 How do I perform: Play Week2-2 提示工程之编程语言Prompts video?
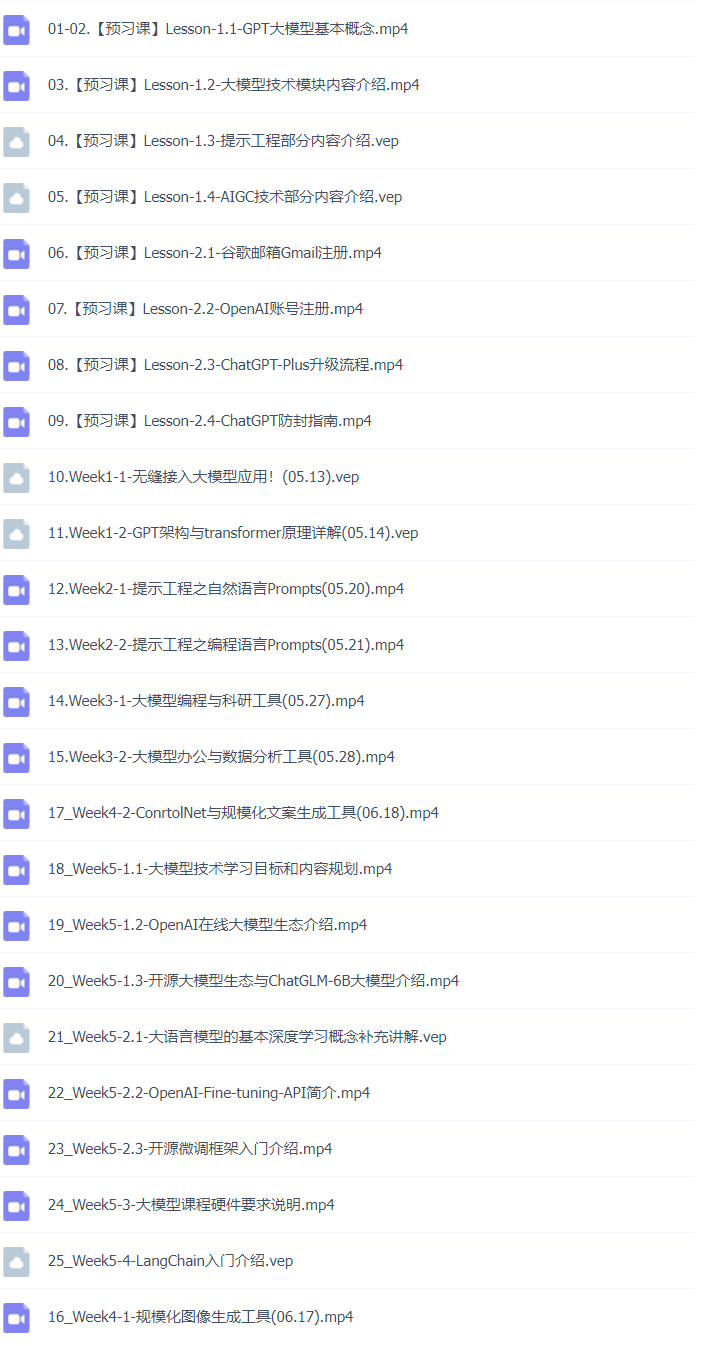coord(226,645)
